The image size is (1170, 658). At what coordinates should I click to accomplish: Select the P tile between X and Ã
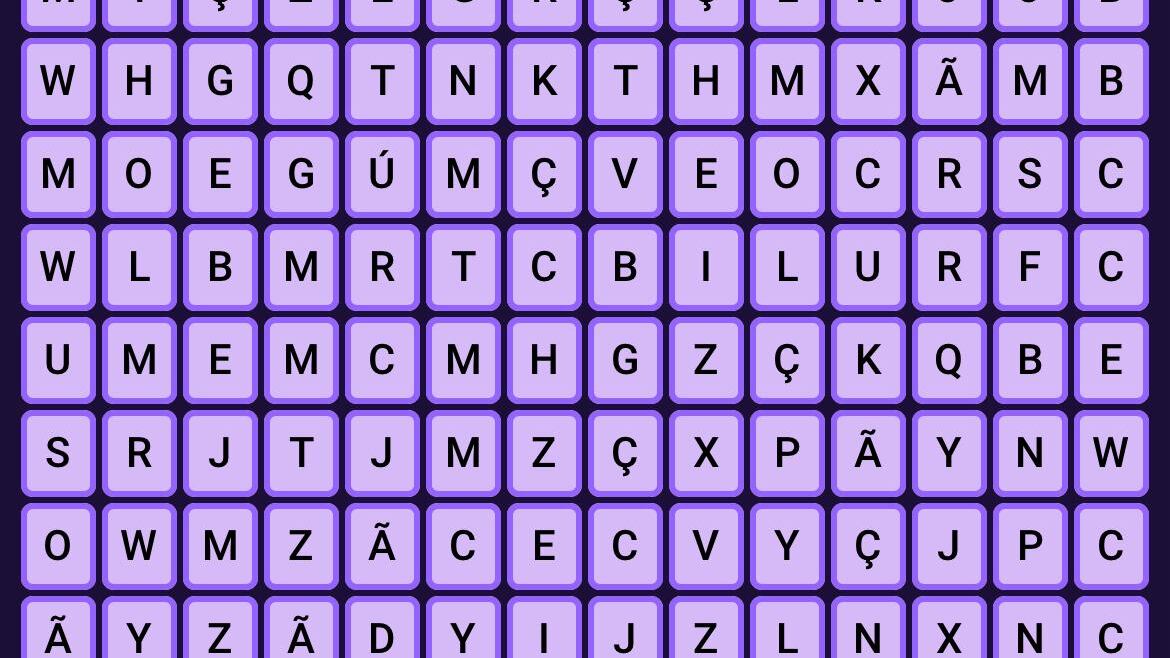click(787, 453)
